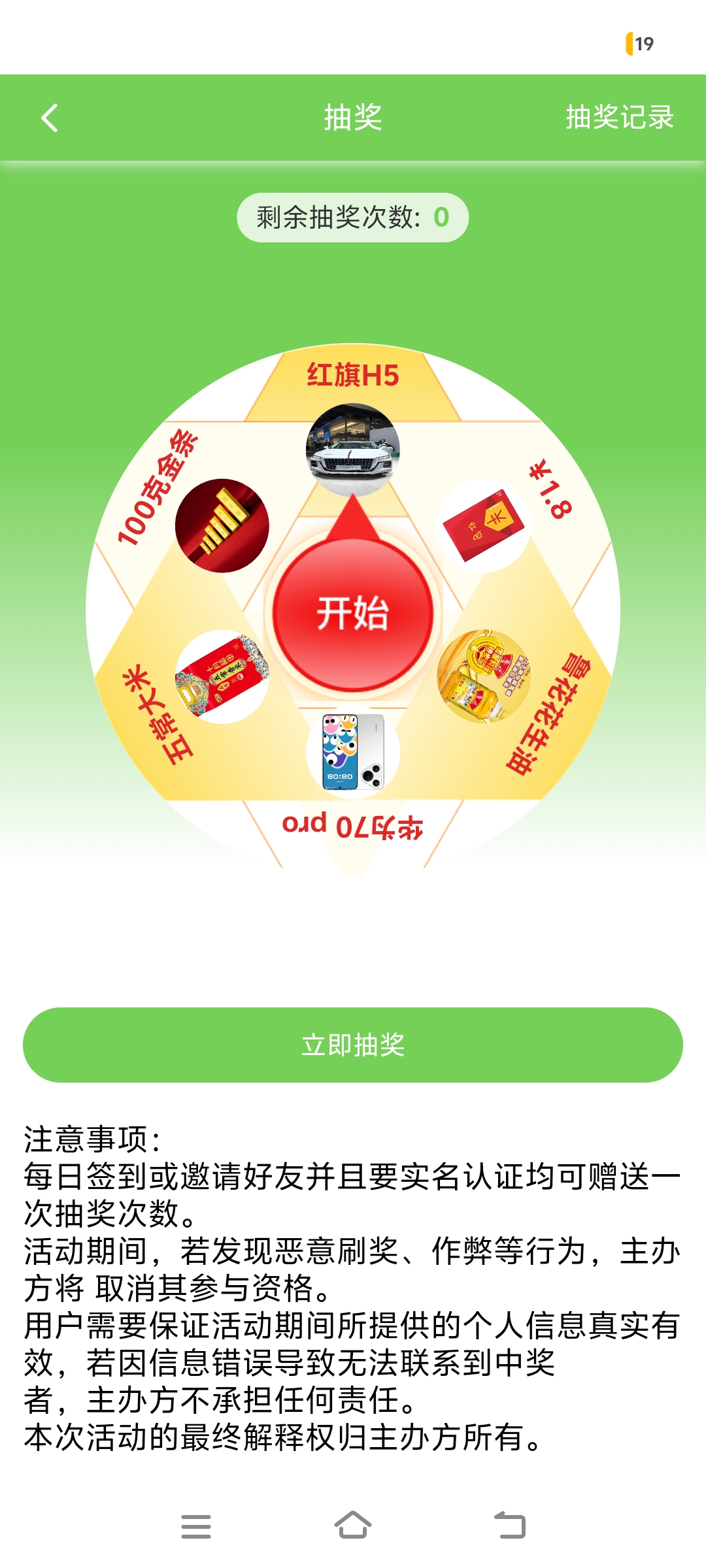Open 抽奖记录 lottery records
706x1568 pixels.
[x=619, y=118]
